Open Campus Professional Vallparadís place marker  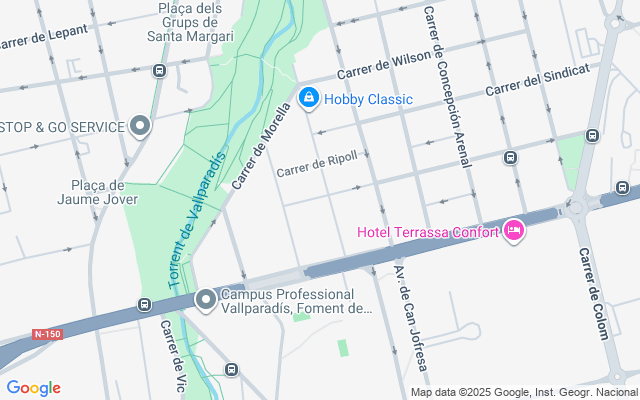tap(206, 298)
